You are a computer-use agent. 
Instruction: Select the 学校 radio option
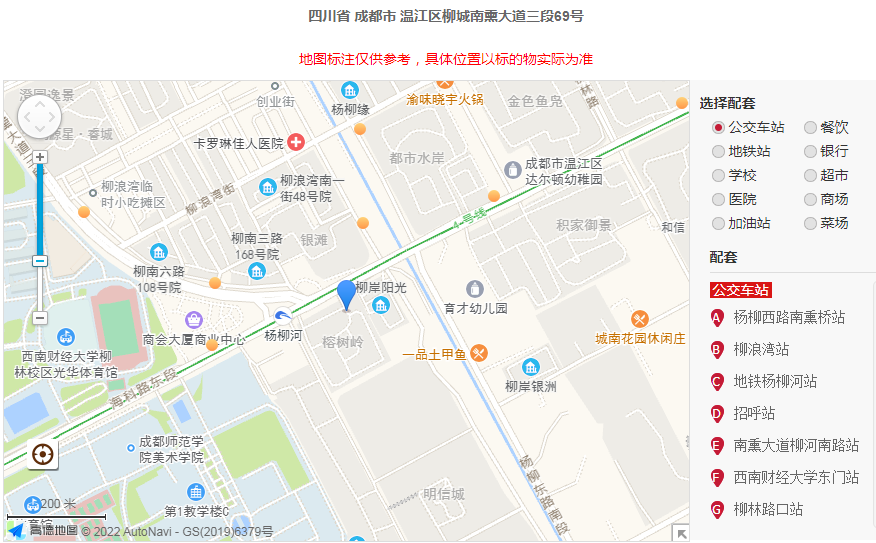(x=718, y=176)
